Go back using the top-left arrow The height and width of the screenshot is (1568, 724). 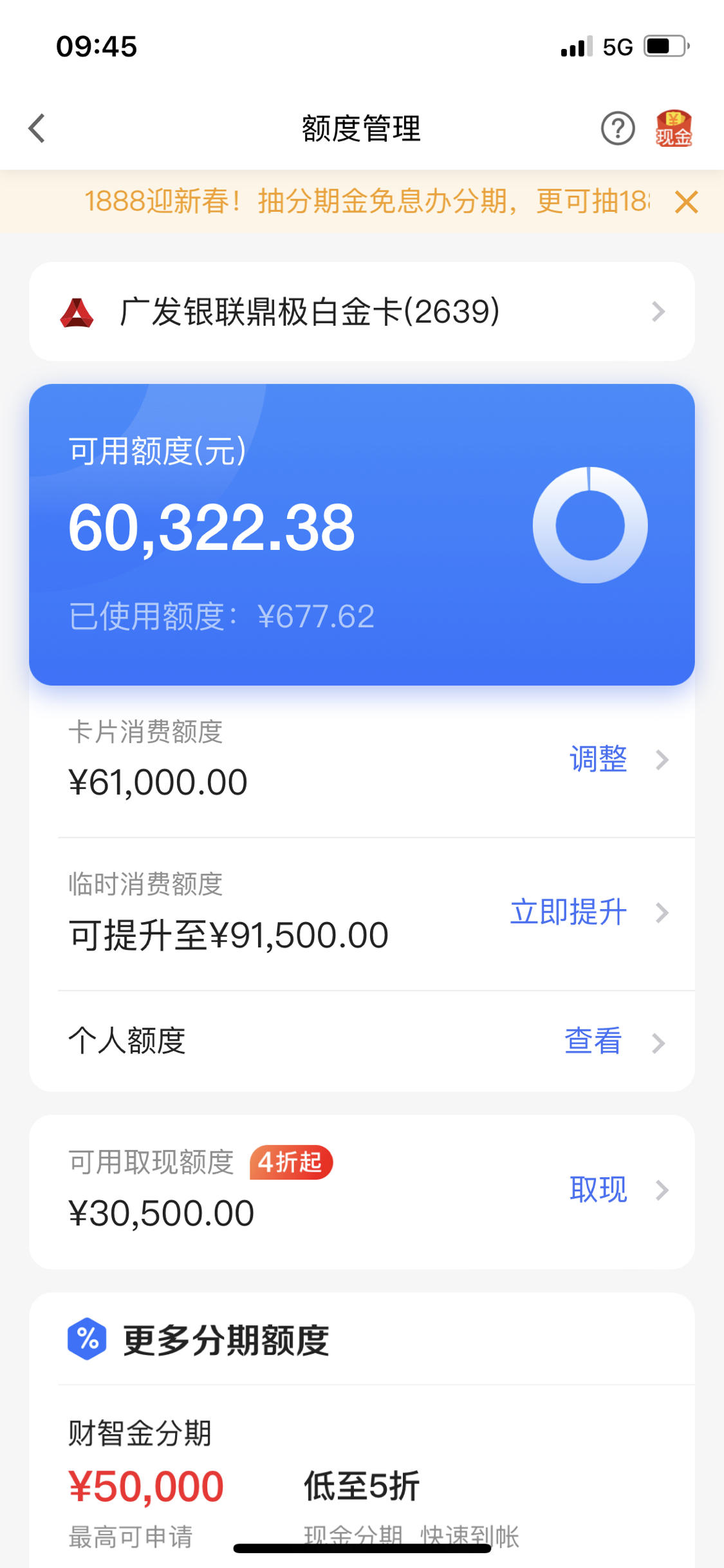pos(37,128)
